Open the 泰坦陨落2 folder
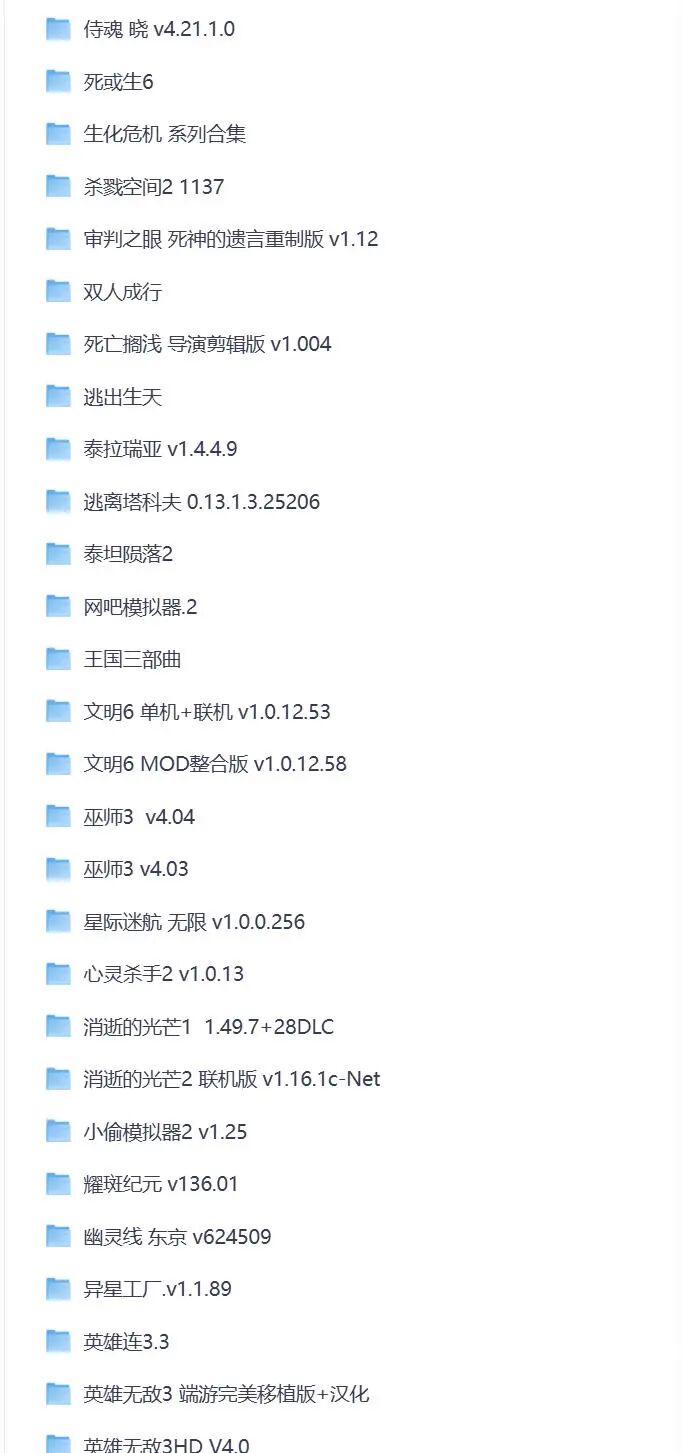683x1453 pixels. [x=128, y=554]
